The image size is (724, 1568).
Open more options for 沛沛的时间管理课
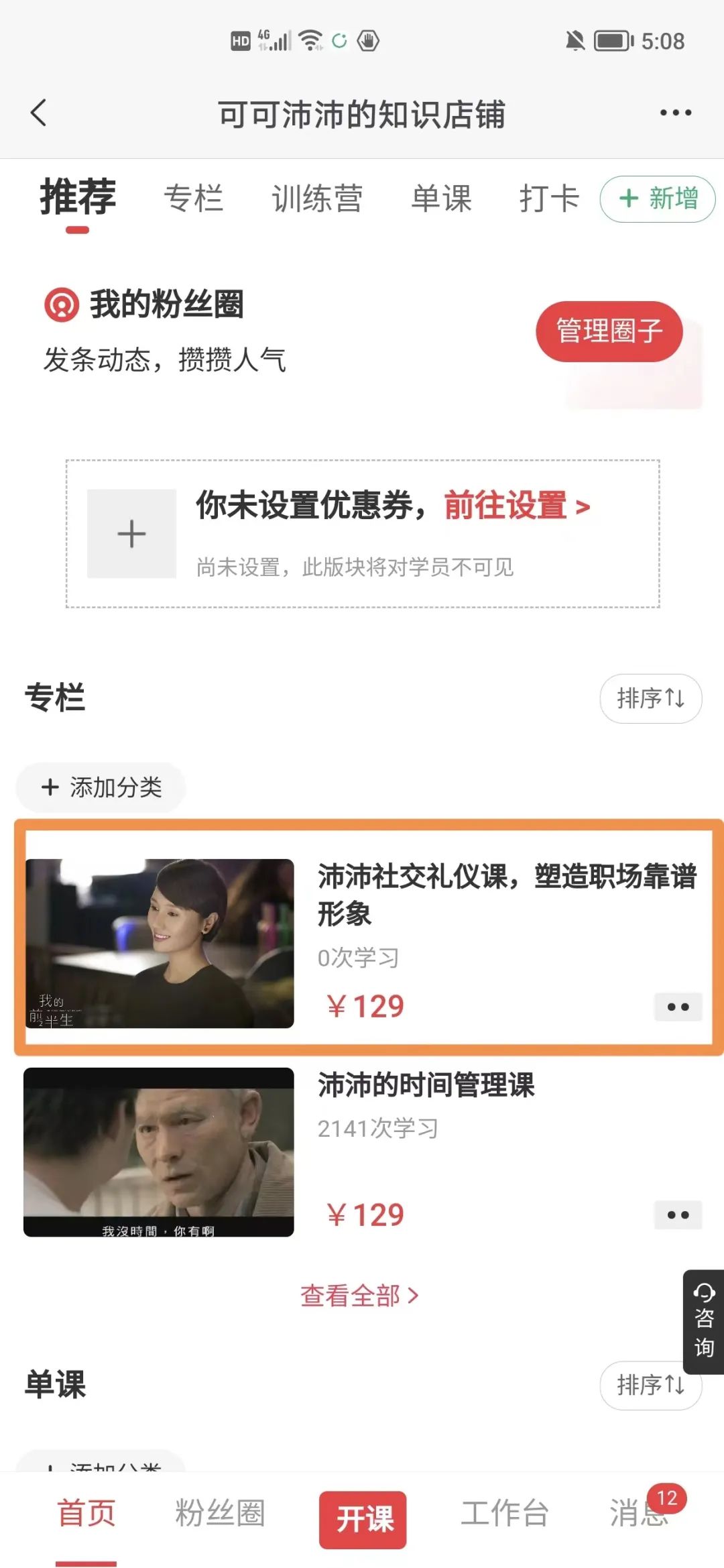pyautogui.click(x=678, y=1215)
